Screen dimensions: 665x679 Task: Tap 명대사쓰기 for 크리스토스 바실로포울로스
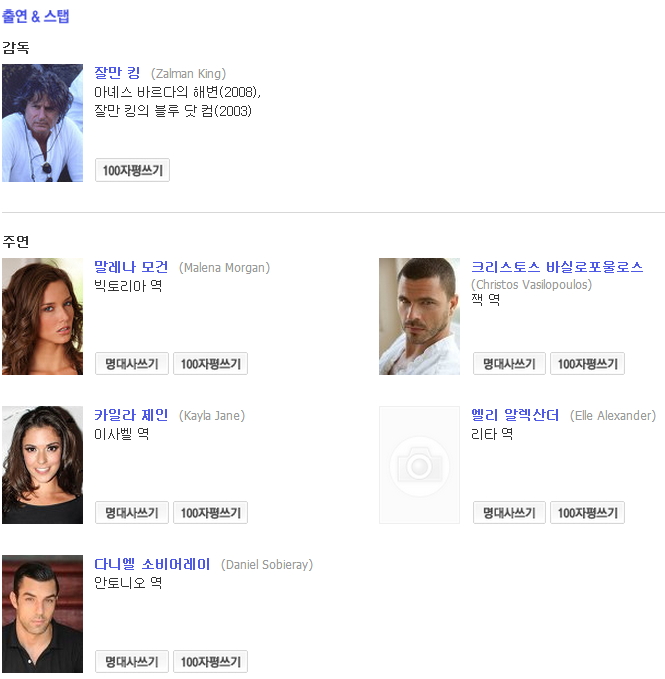[509, 364]
